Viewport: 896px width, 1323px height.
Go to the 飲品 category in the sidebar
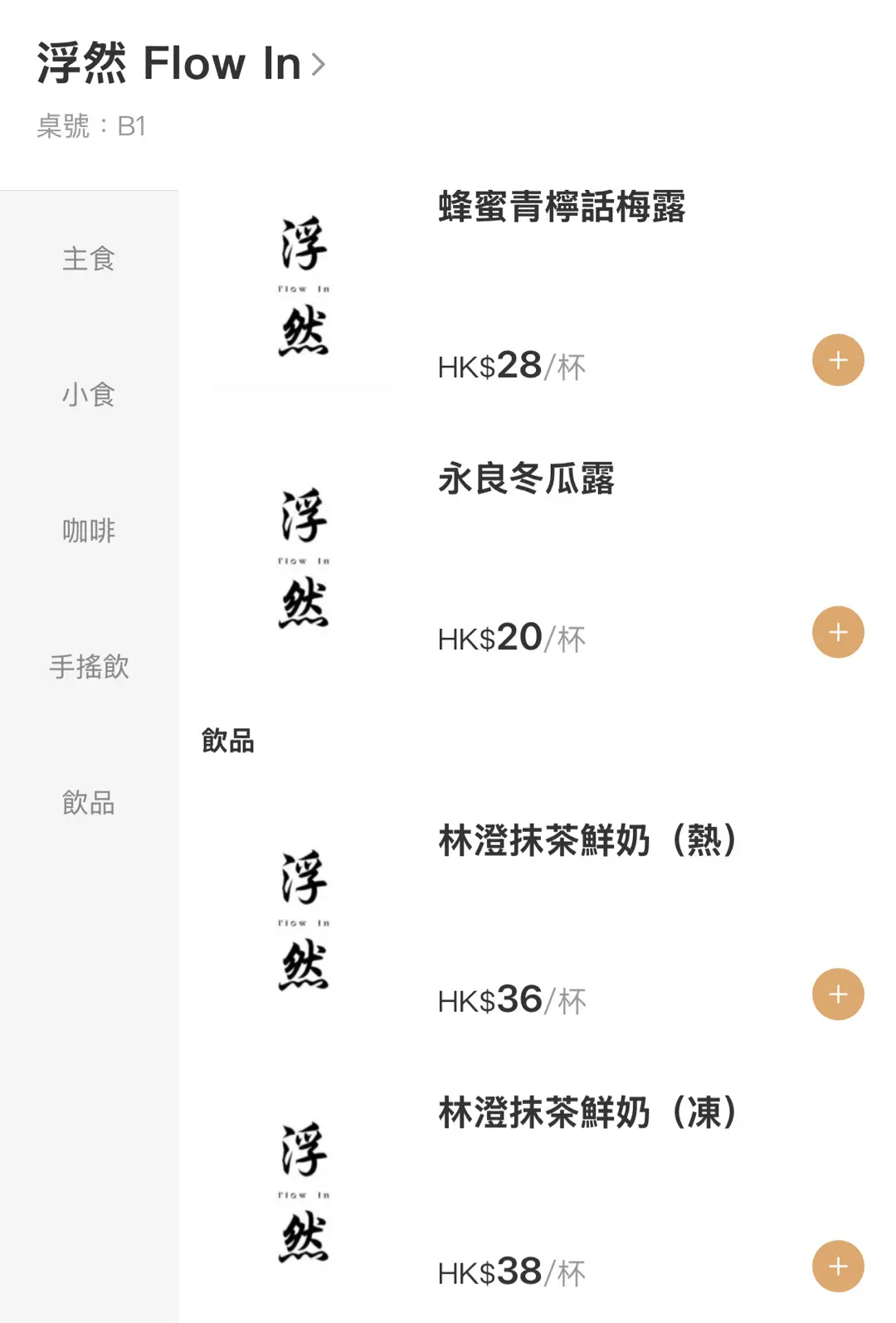tap(89, 803)
